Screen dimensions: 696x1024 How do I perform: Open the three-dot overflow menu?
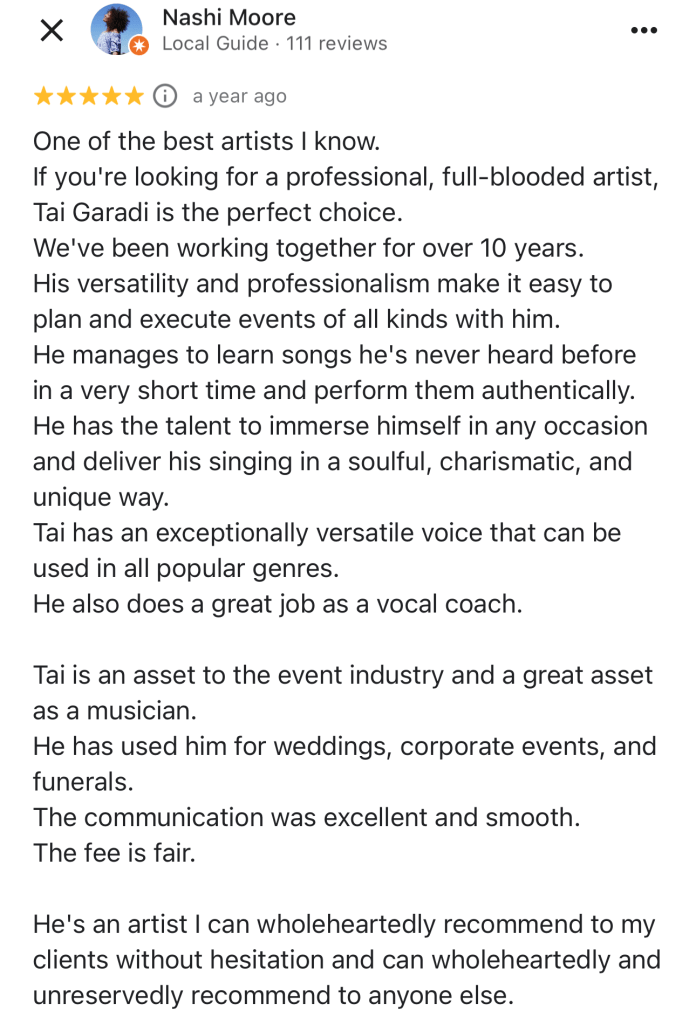[645, 30]
